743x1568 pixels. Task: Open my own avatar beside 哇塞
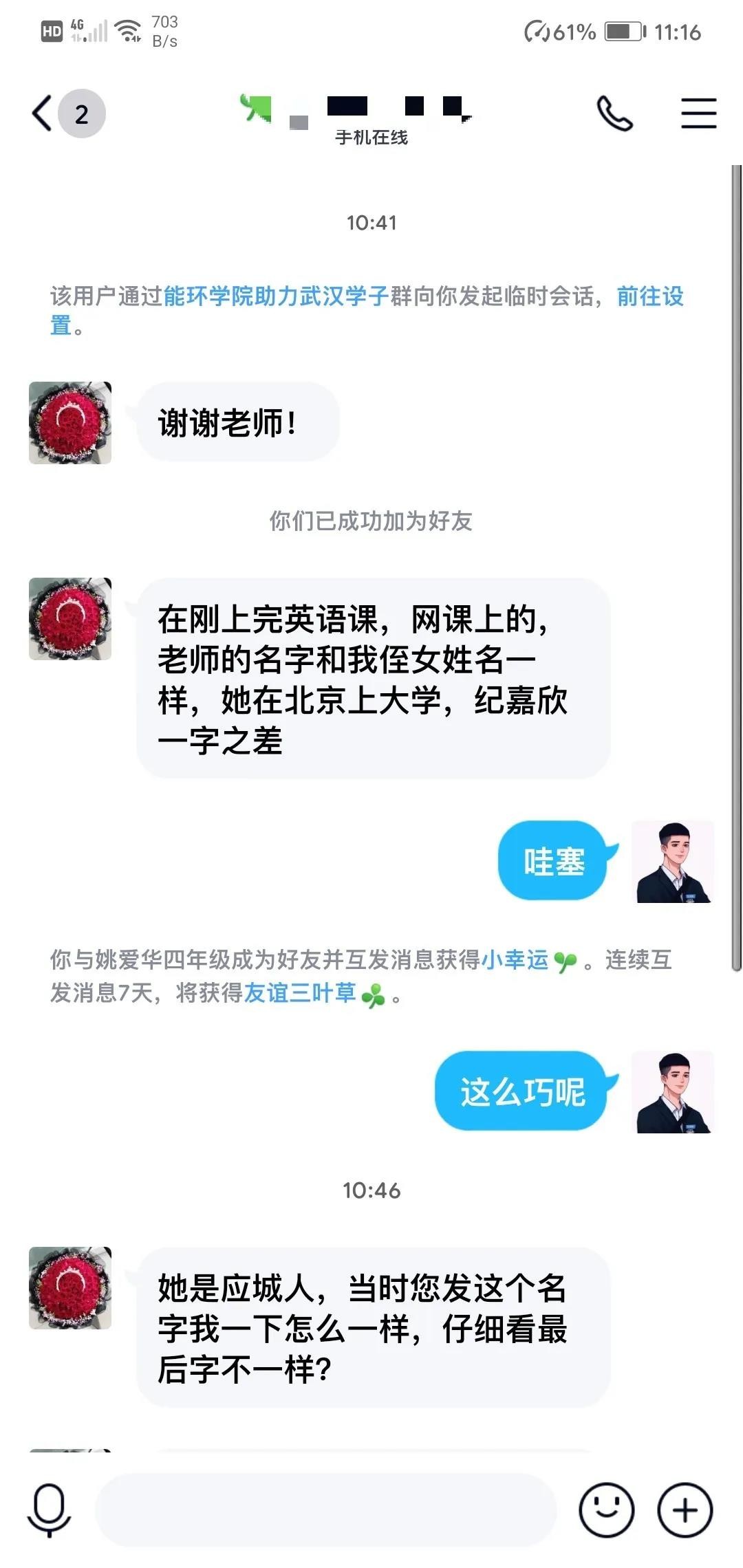[672, 862]
